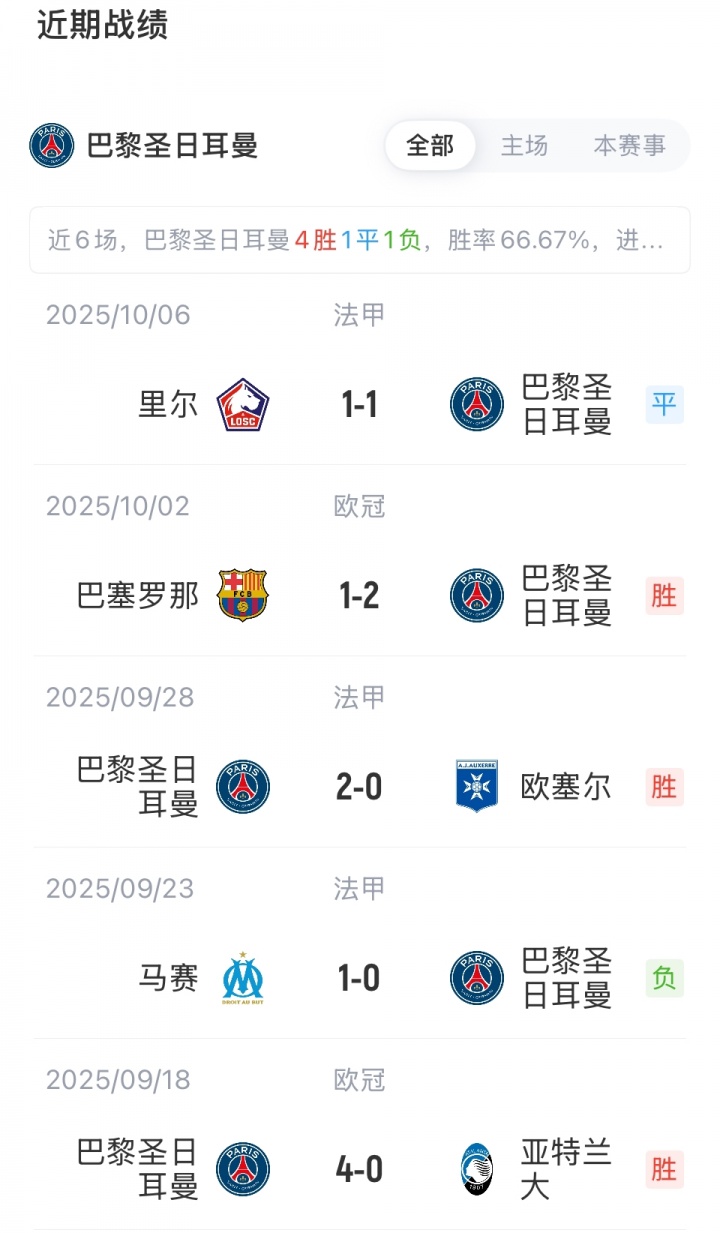This screenshot has width=720, height=1233.
Task: Switch to the 本赛事 tab
Action: pos(629,146)
